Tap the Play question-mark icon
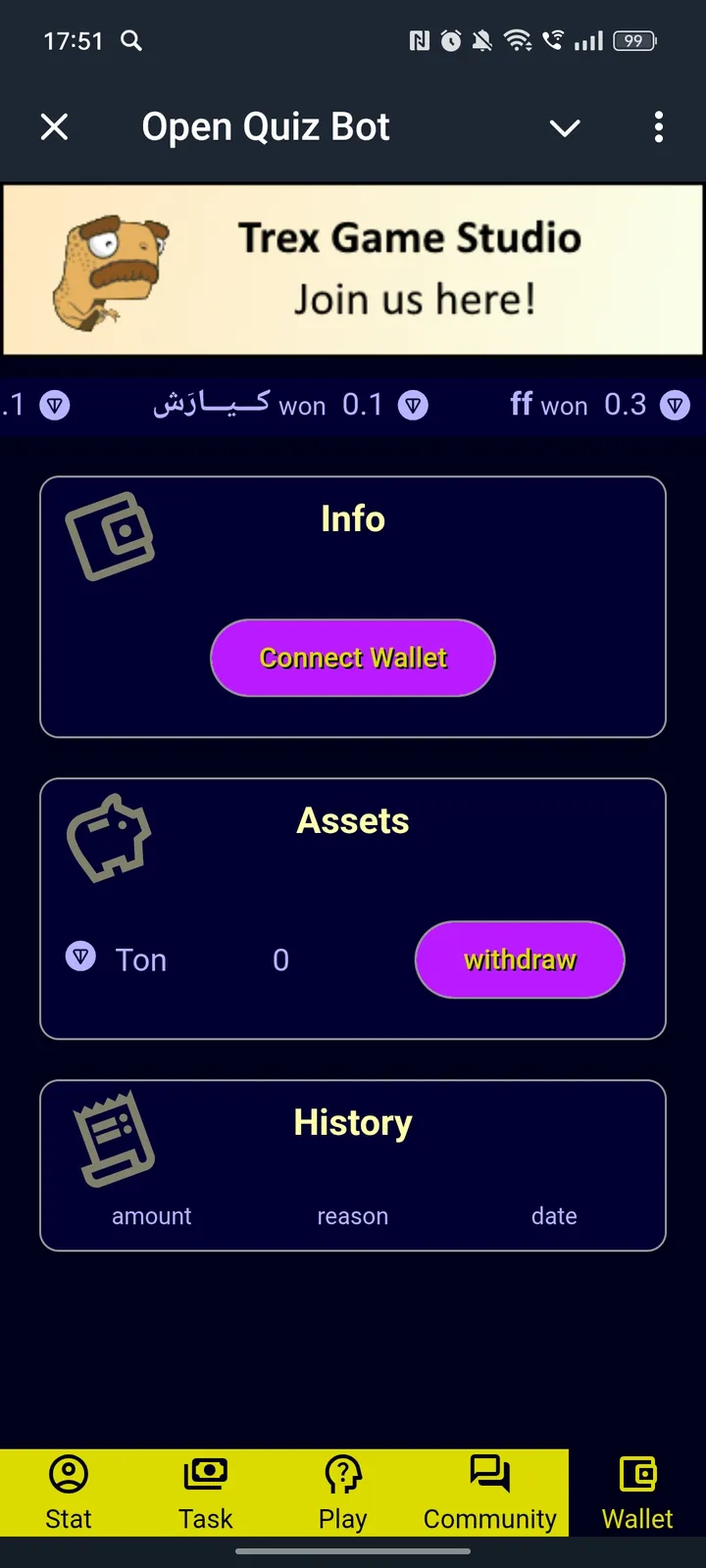This screenshot has width=706, height=1568. [342, 1472]
